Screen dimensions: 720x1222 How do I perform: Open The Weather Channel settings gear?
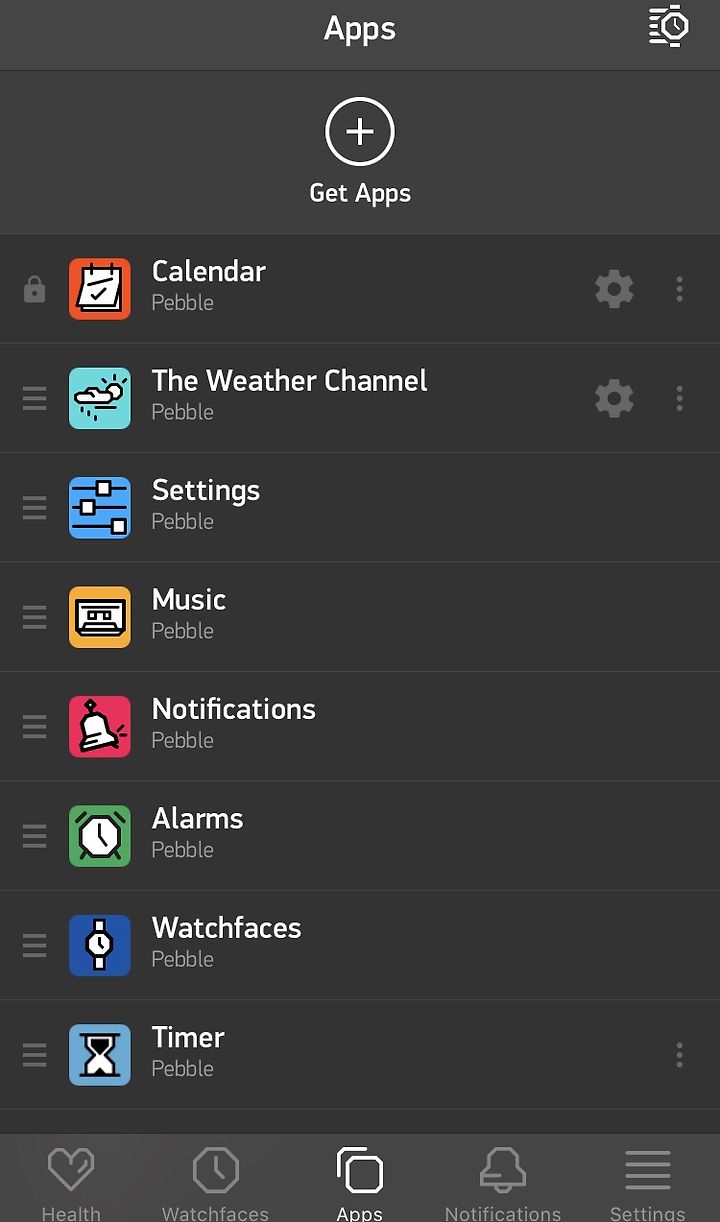pos(614,399)
